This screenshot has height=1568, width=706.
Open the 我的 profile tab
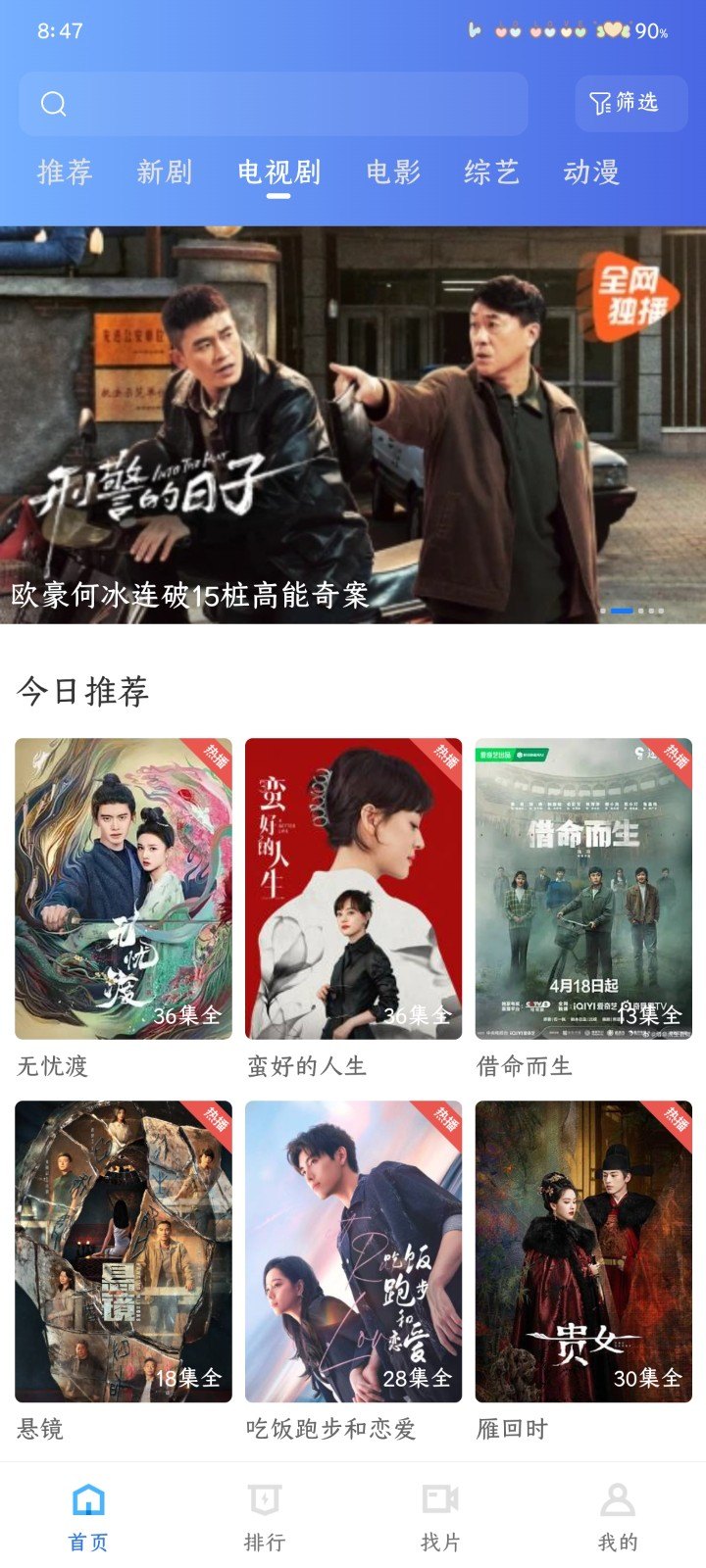(x=618, y=1515)
